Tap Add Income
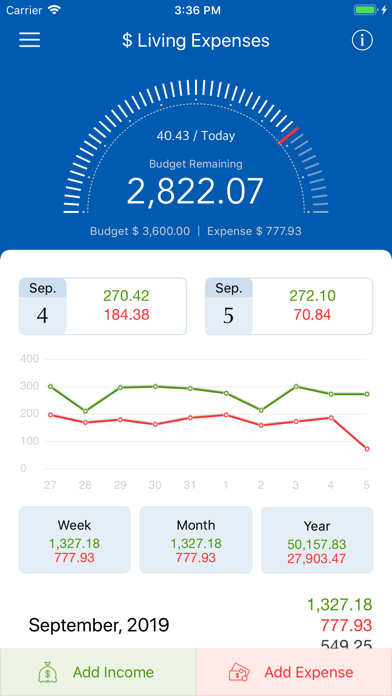This screenshot has height=696, width=392. [x=98, y=672]
